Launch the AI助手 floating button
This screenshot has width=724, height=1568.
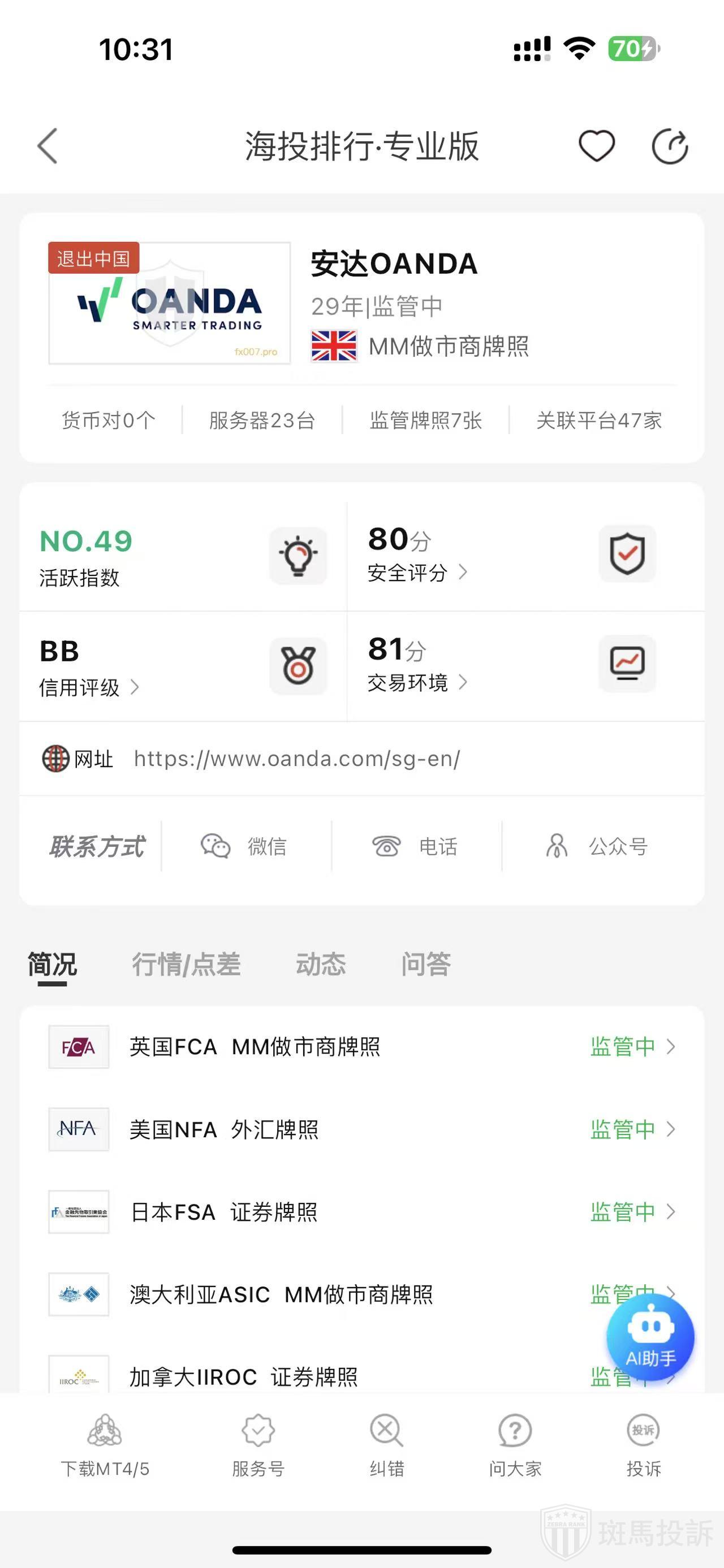650,1337
